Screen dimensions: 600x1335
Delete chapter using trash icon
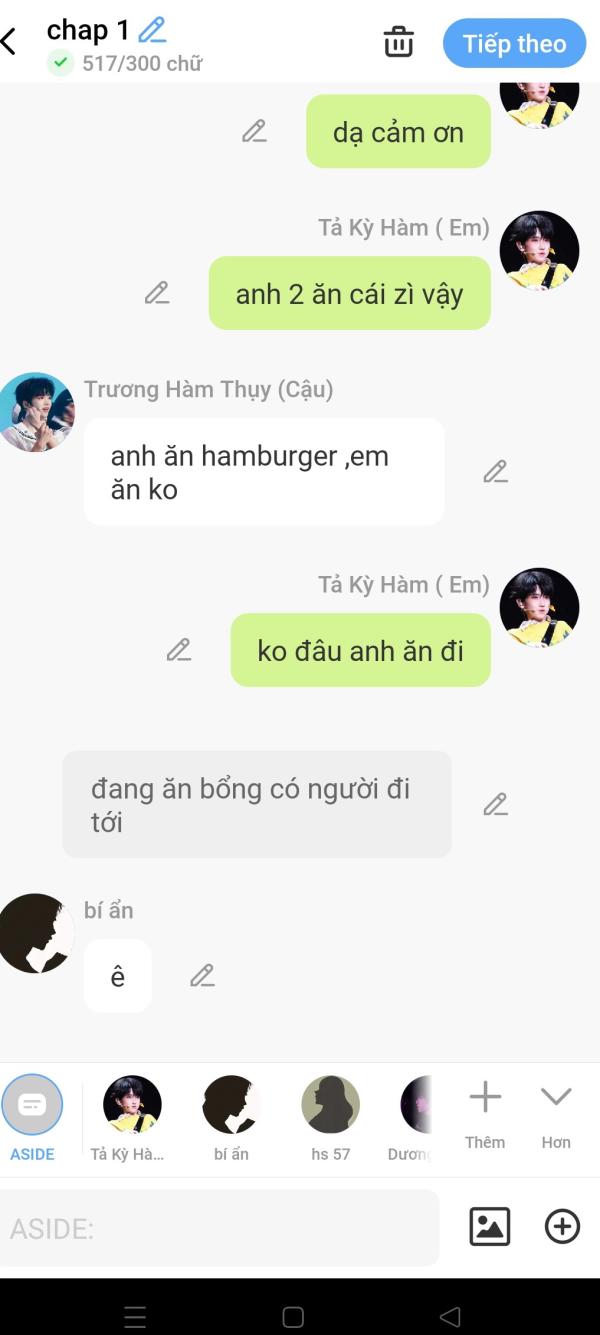(398, 42)
